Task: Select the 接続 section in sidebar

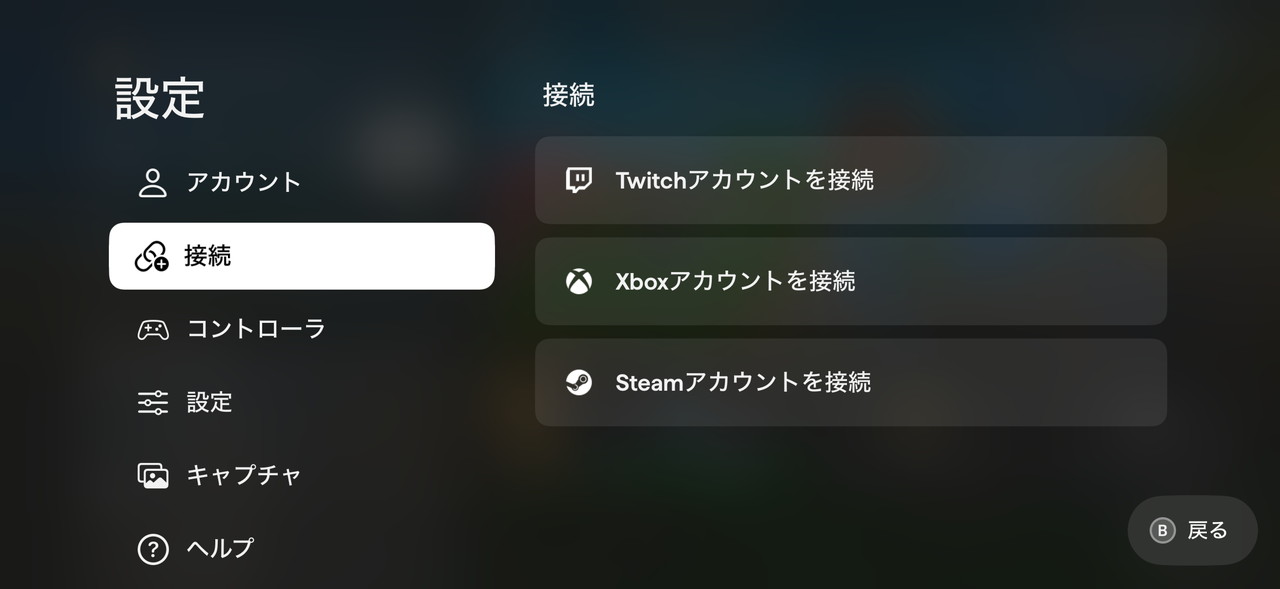Action: [x=301, y=256]
